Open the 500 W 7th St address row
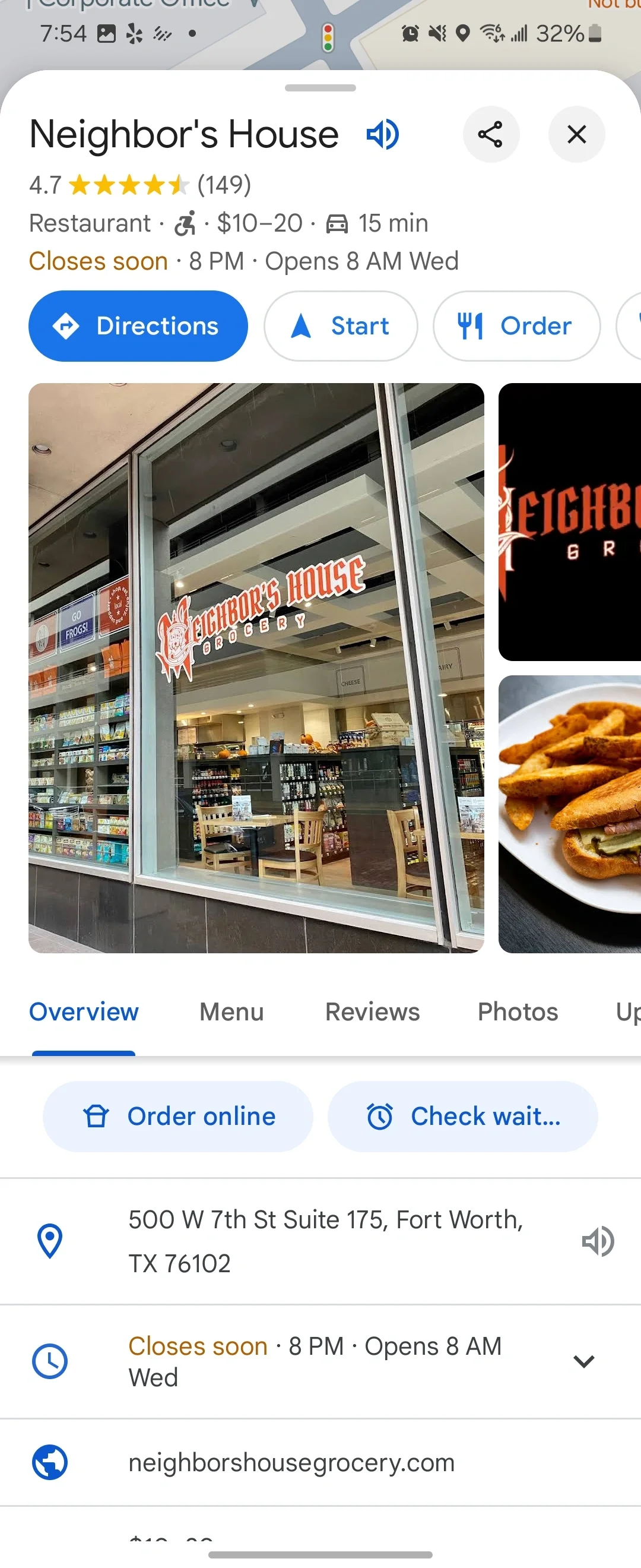The height and width of the screenshot is (1568, 641). 325,1241
